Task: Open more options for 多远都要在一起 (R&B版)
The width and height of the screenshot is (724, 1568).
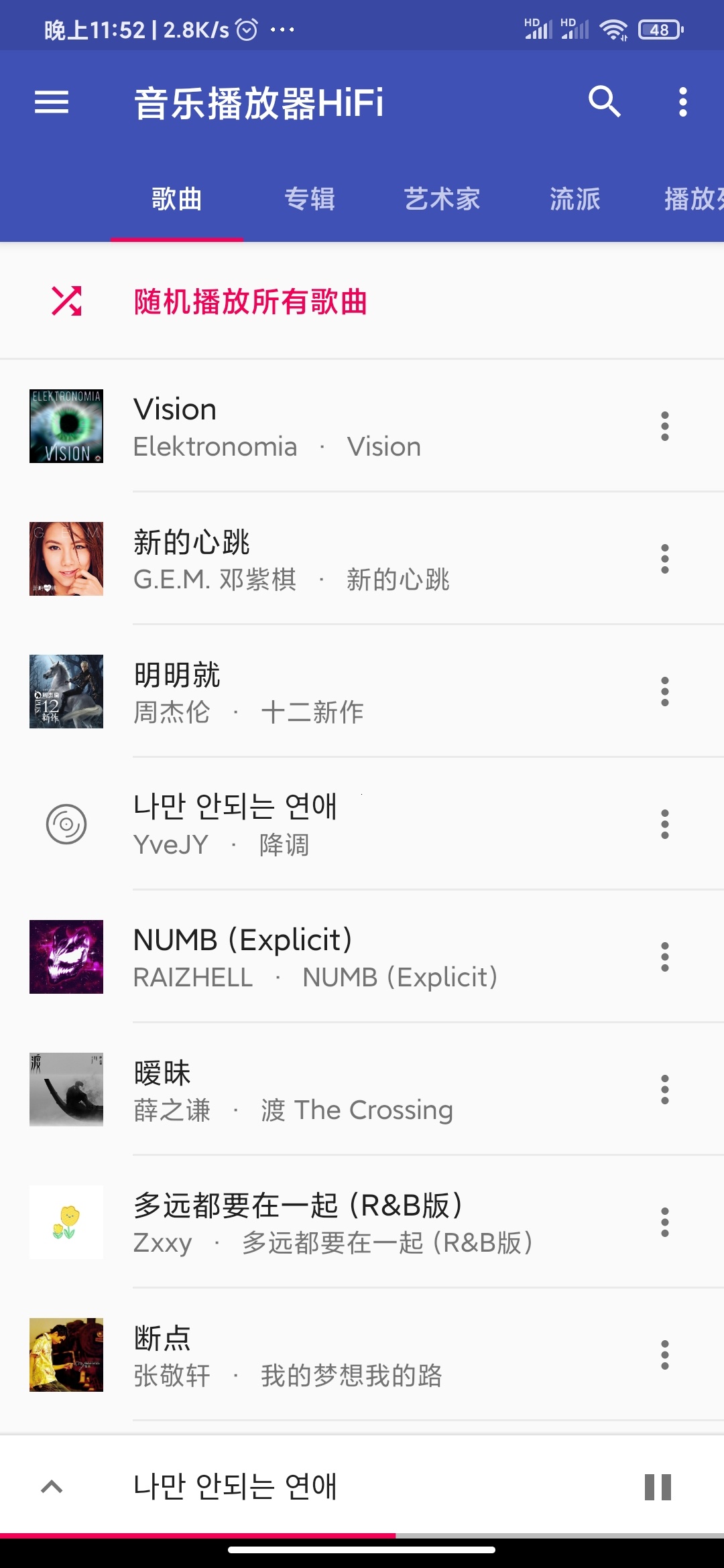Action: click(664, 1222)
